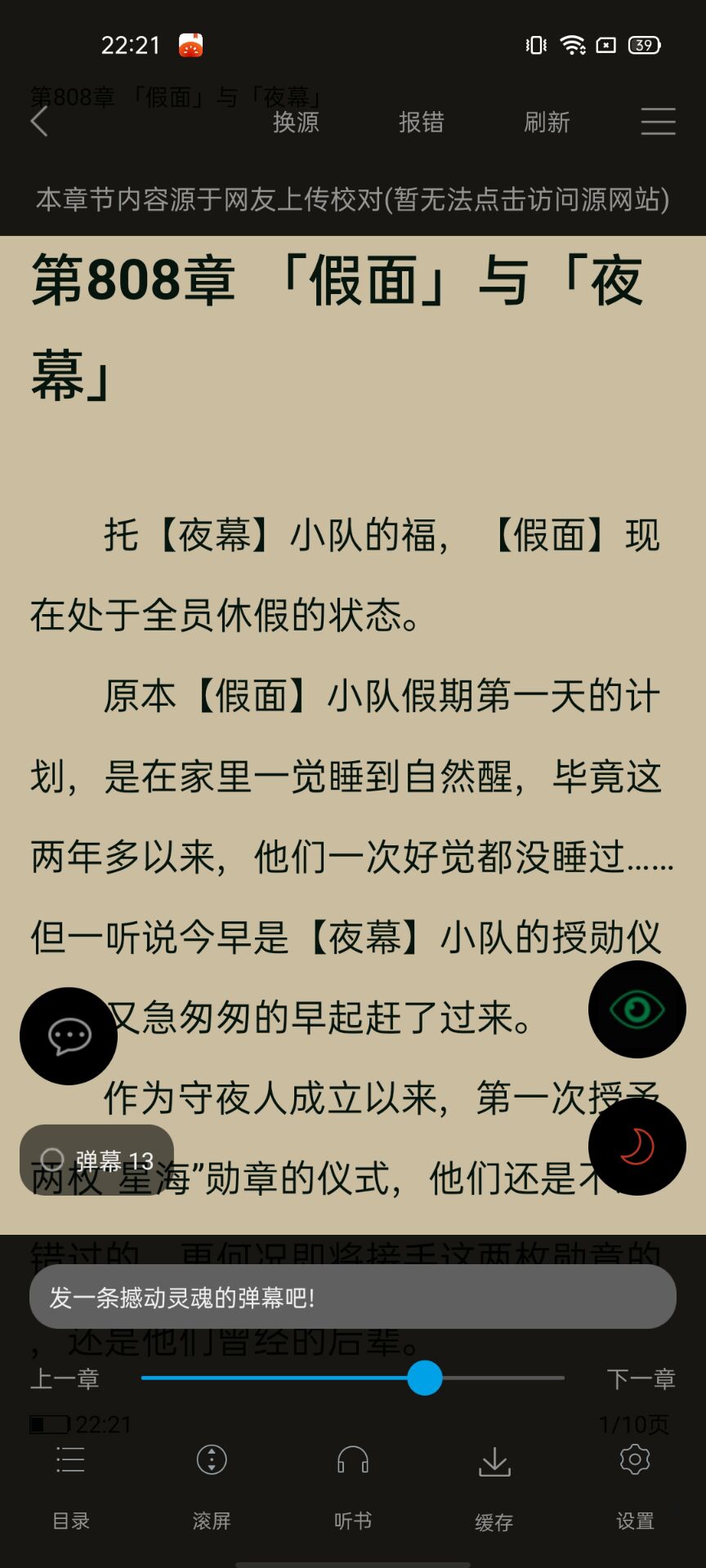Image resolution: width=706 pixels, height=1568 pixels.
Task: Open reader 设置 settings
Action: pyautogui.click(x=635, y=1485)
